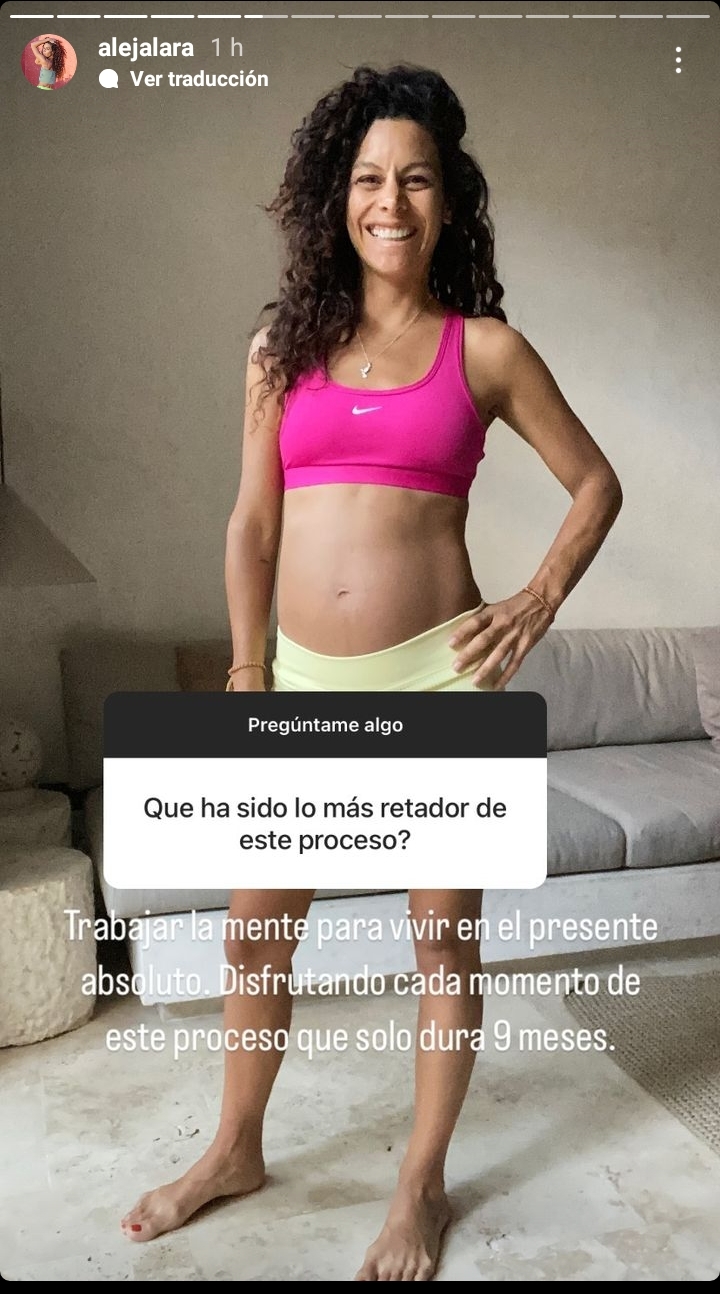Open alejalara's profile picture
Viewport: 720px width, 1294px height.
pos(49,62)
